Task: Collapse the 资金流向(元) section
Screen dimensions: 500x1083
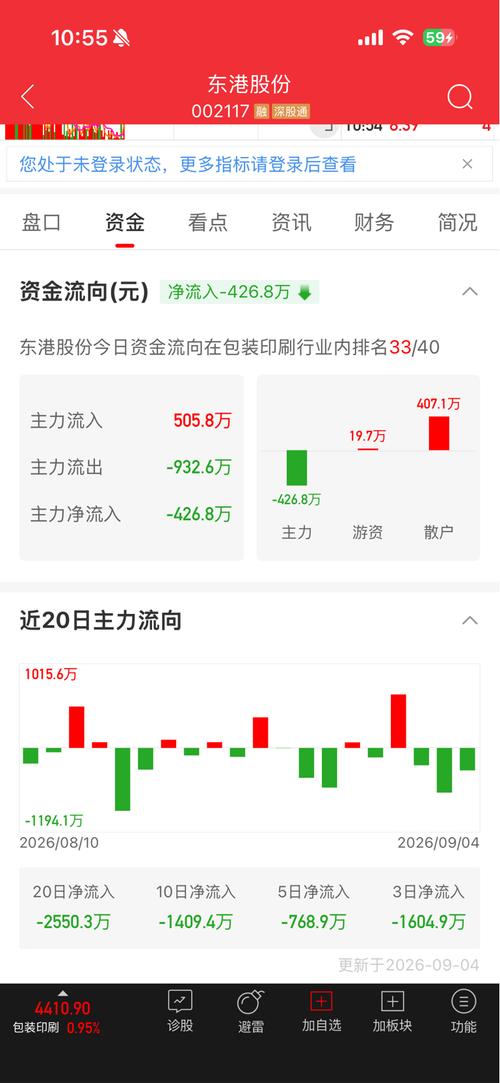Action: point(470,291)
